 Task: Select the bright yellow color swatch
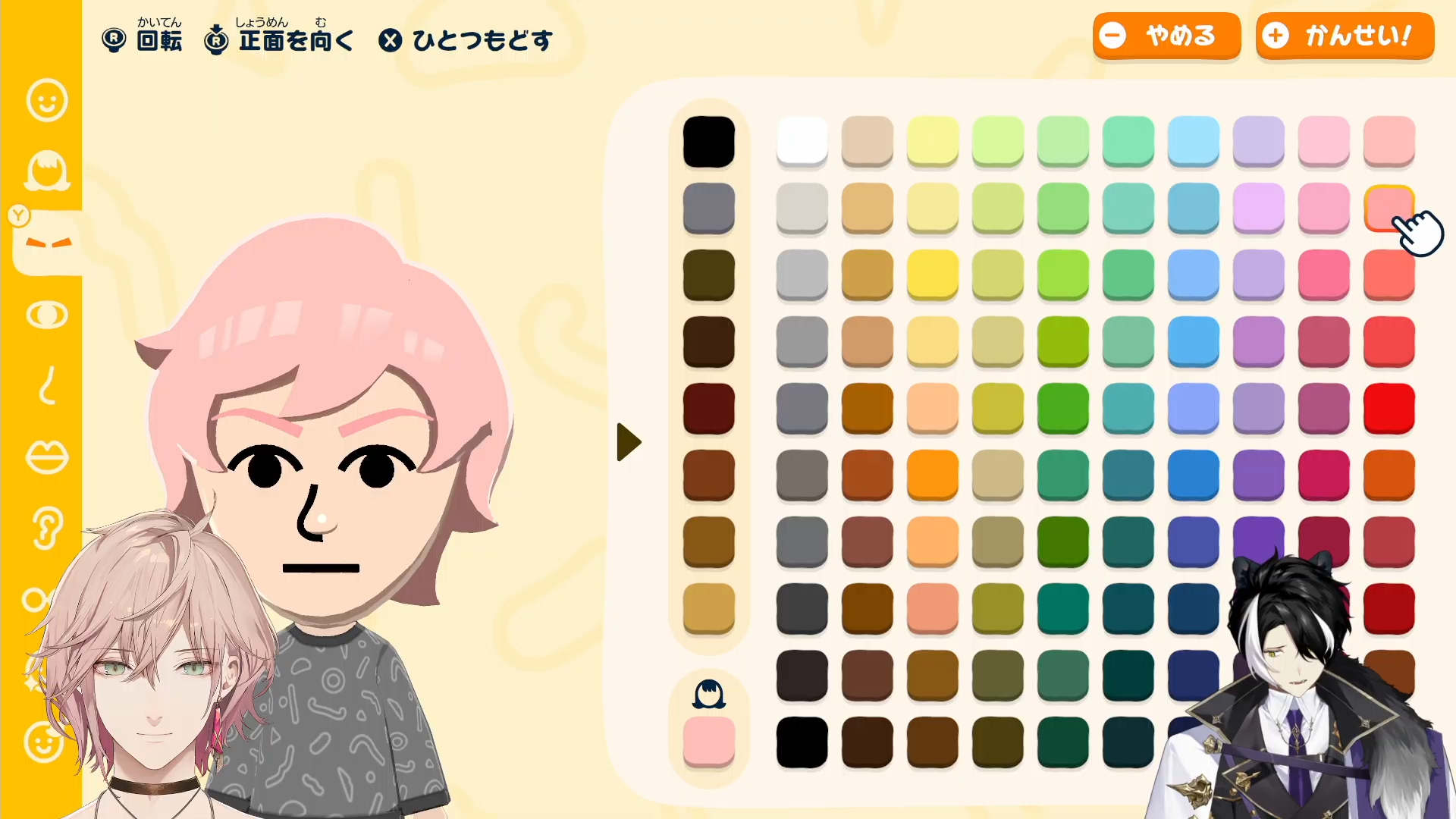pos(932,275)
